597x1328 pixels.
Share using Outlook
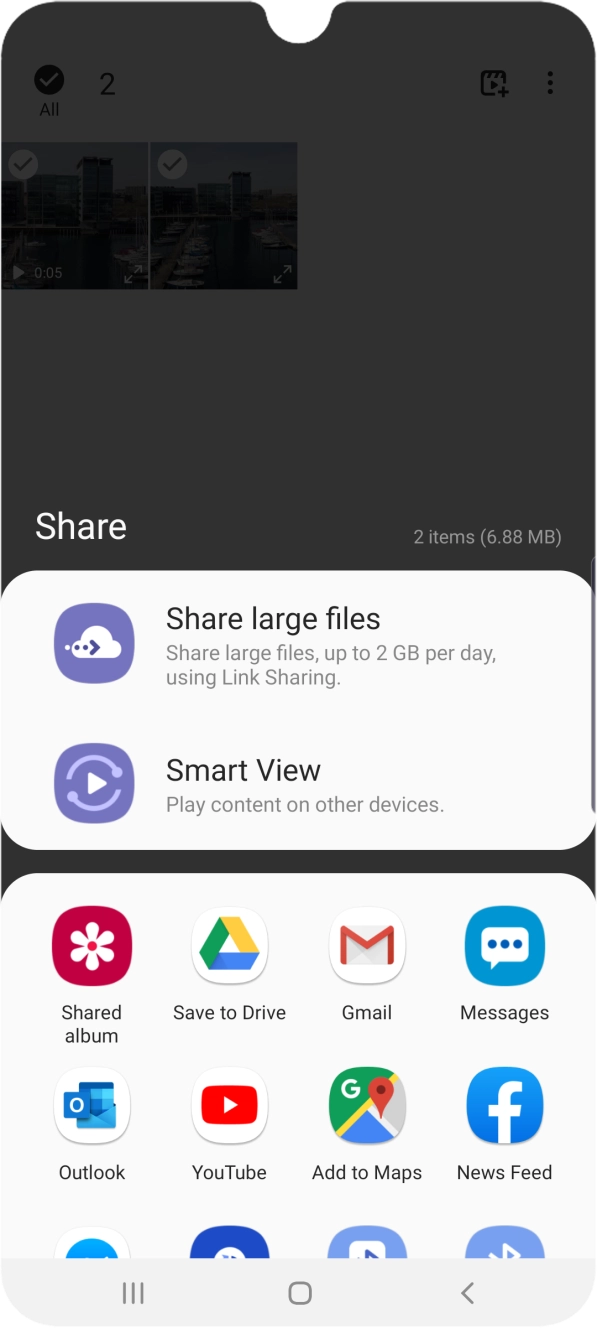point(92,1125)
